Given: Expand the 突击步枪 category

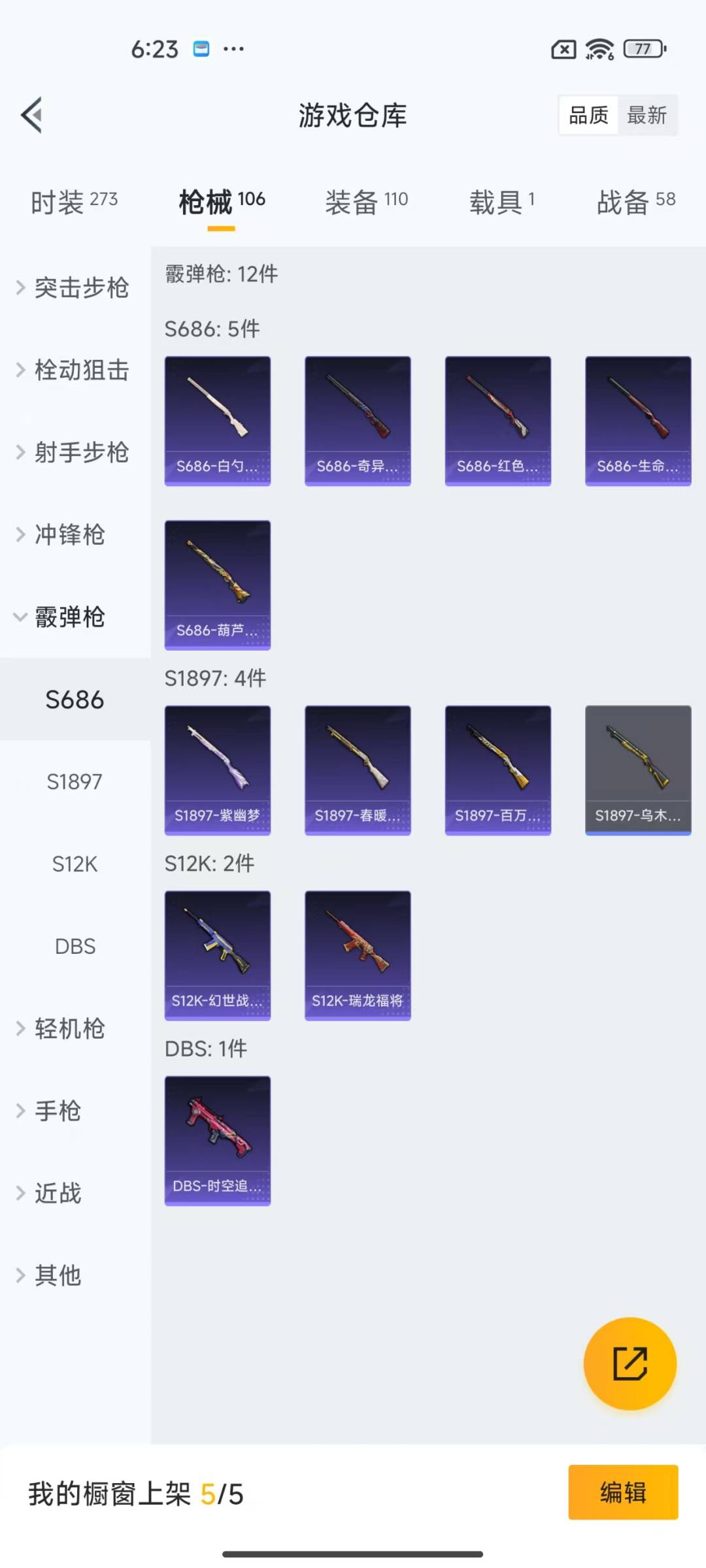Looking at the screenshot, I should pos(73,287).
